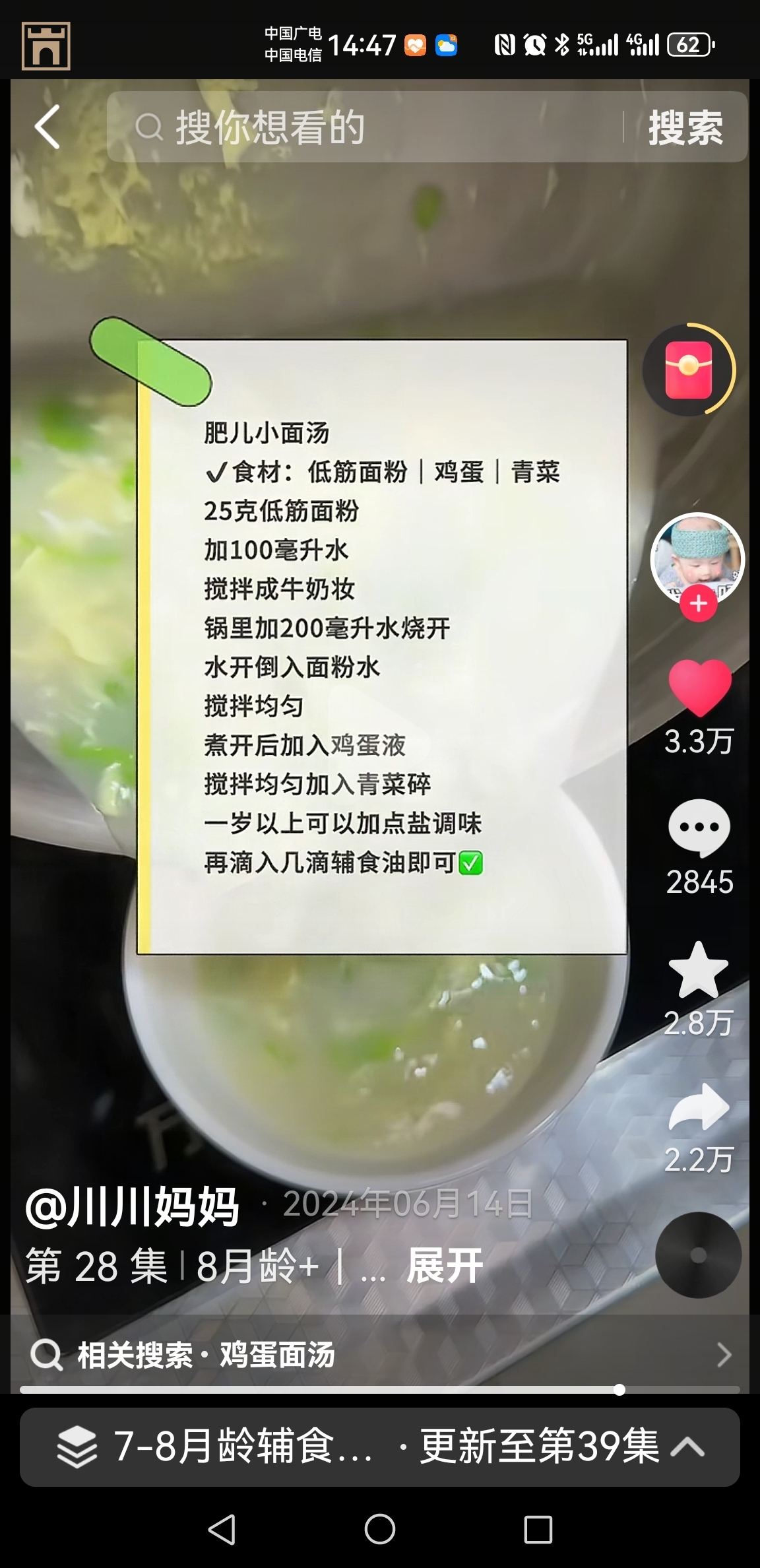Open 川川妈妈's profile avatar
The image size is (760, 1568).
click(x=697, y=558)
